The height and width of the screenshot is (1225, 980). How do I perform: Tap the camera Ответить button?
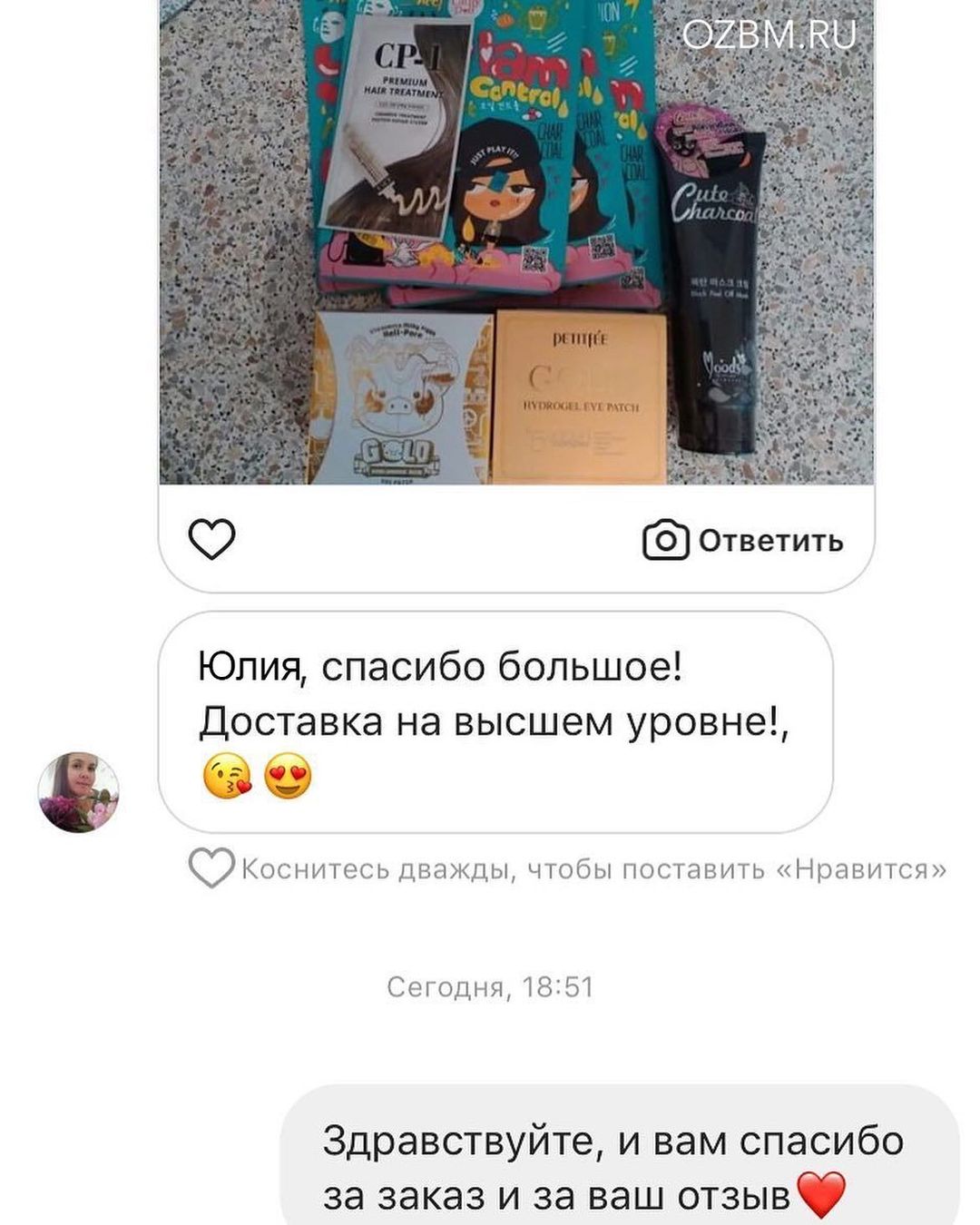point(743,541)
